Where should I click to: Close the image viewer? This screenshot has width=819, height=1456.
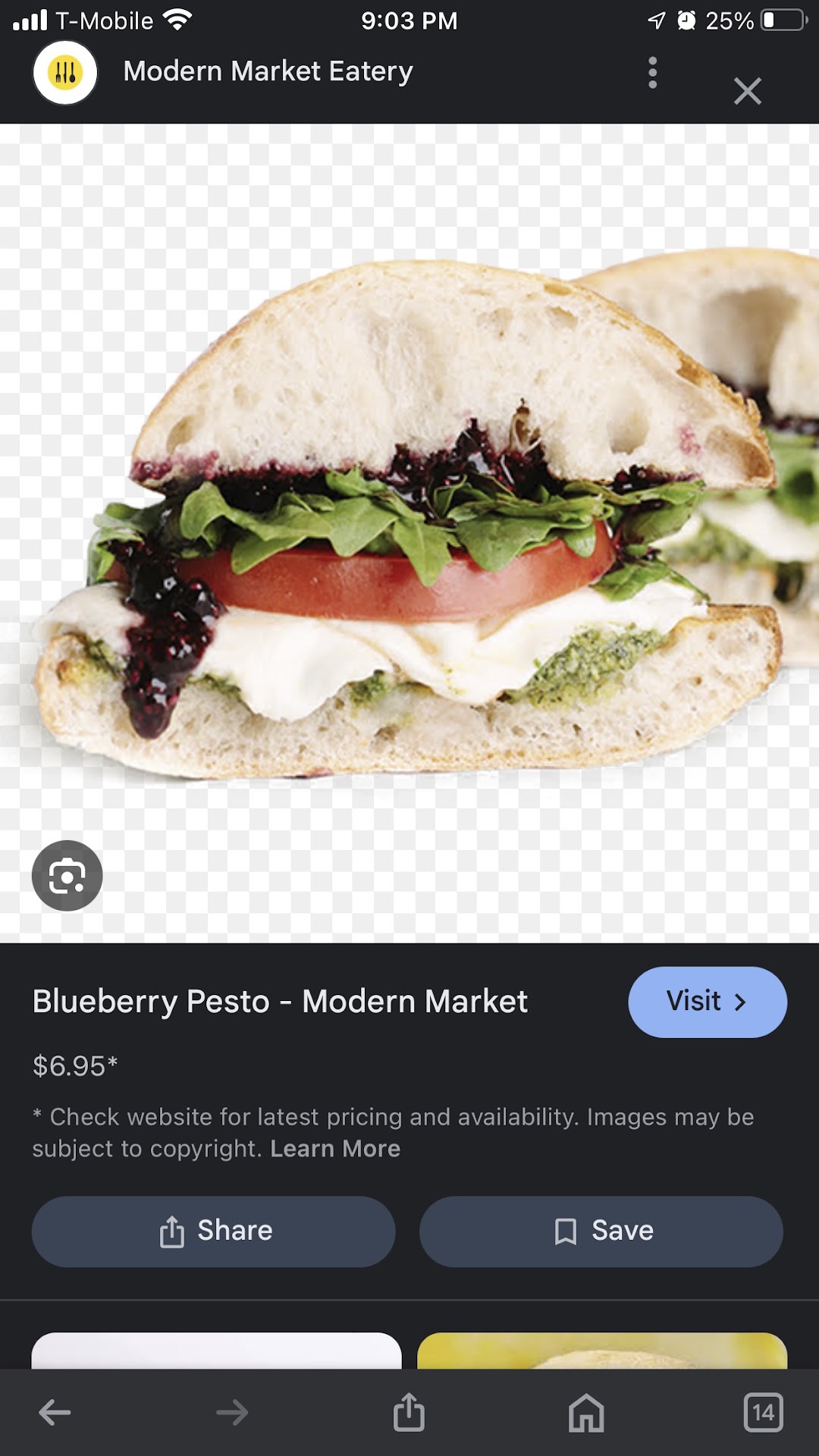point(747,91)
